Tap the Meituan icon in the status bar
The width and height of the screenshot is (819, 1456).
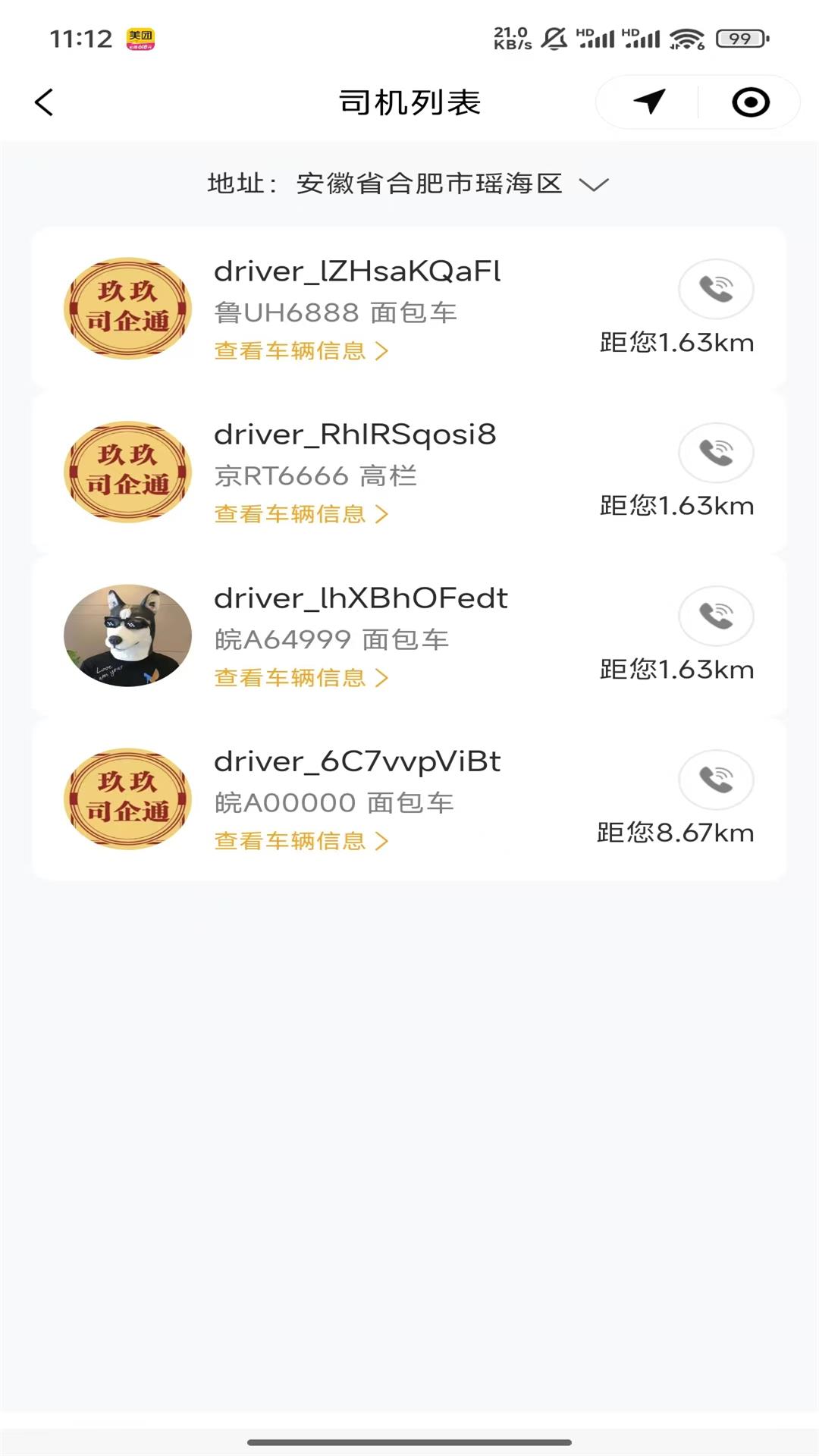[140, 38]
